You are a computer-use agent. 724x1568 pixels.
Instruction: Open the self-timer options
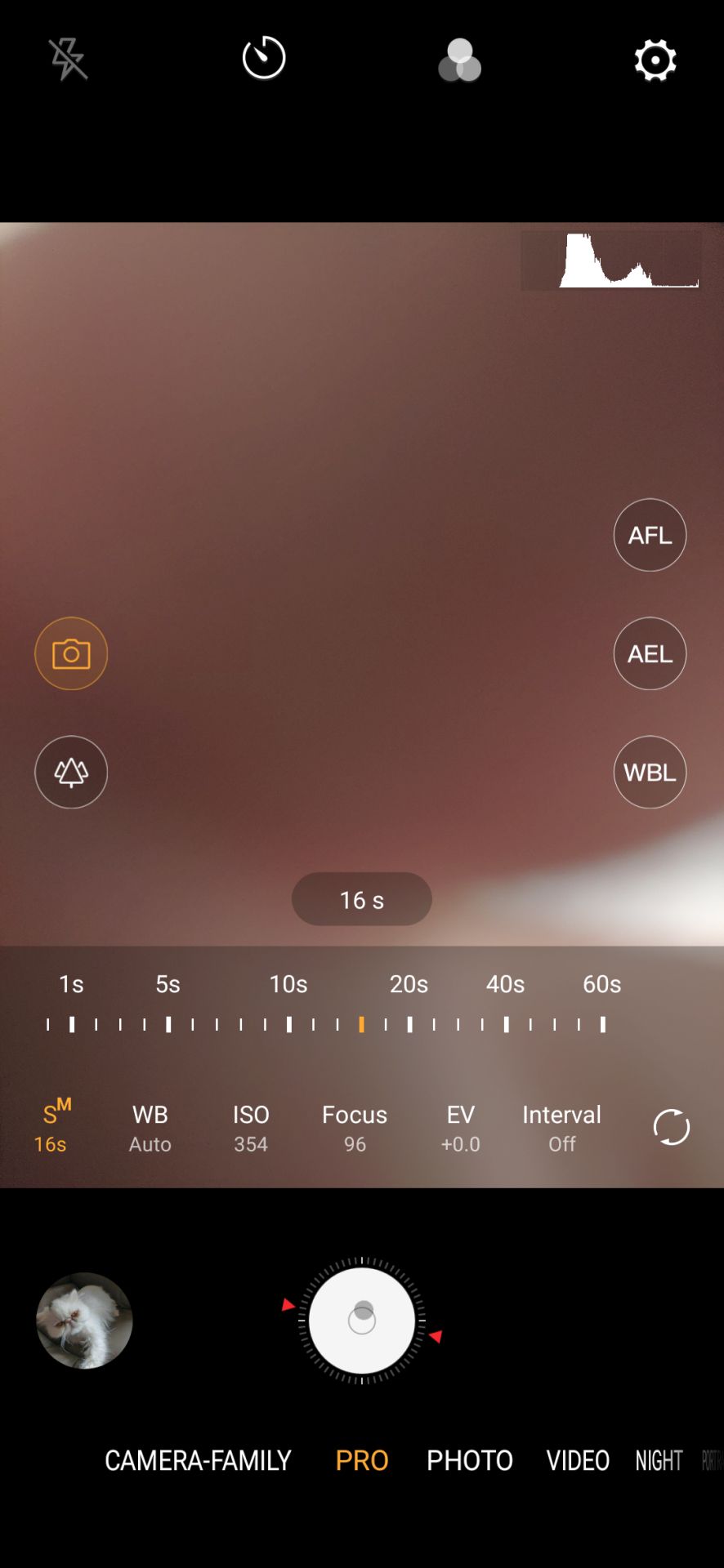264,58
